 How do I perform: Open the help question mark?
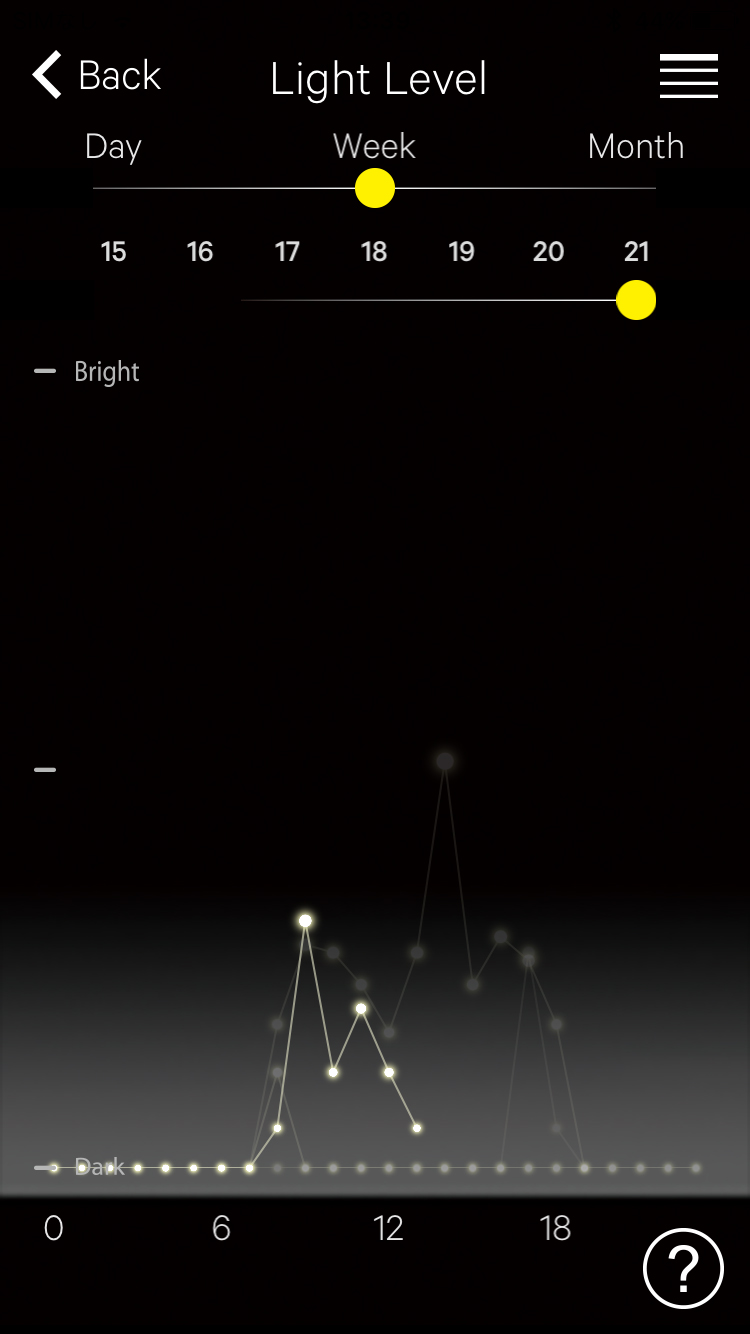[683, 1268]
